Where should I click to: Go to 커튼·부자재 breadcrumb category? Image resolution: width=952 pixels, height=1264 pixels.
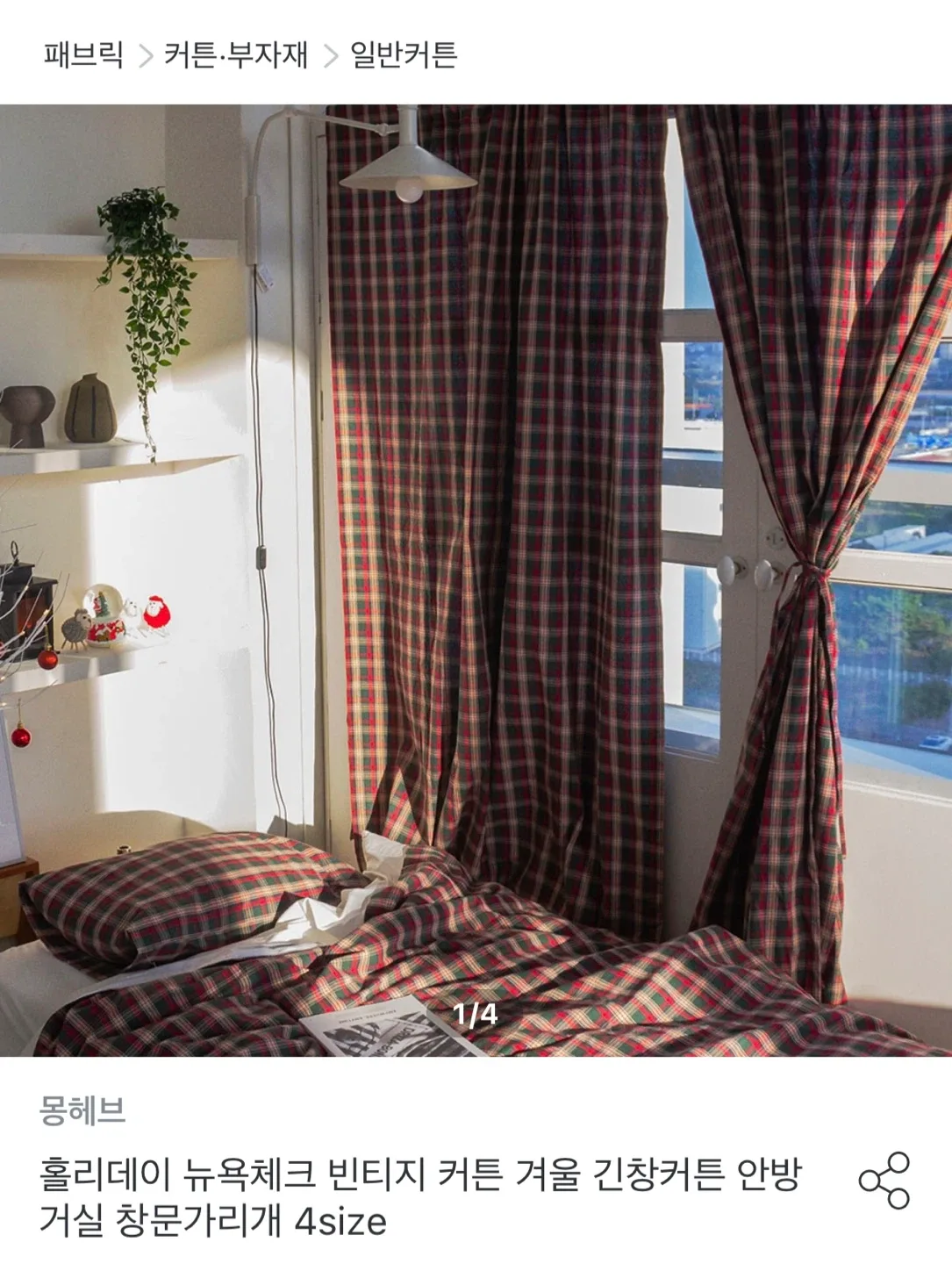pyautogui.click(x=236, y=55)
